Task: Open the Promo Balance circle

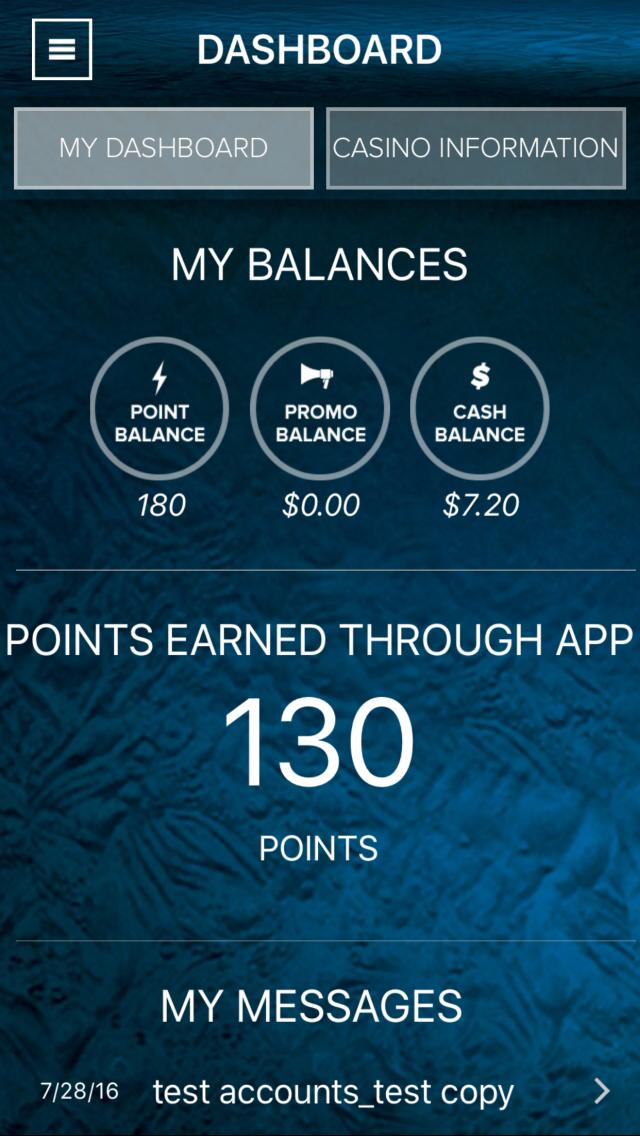Action: [320, 407]
